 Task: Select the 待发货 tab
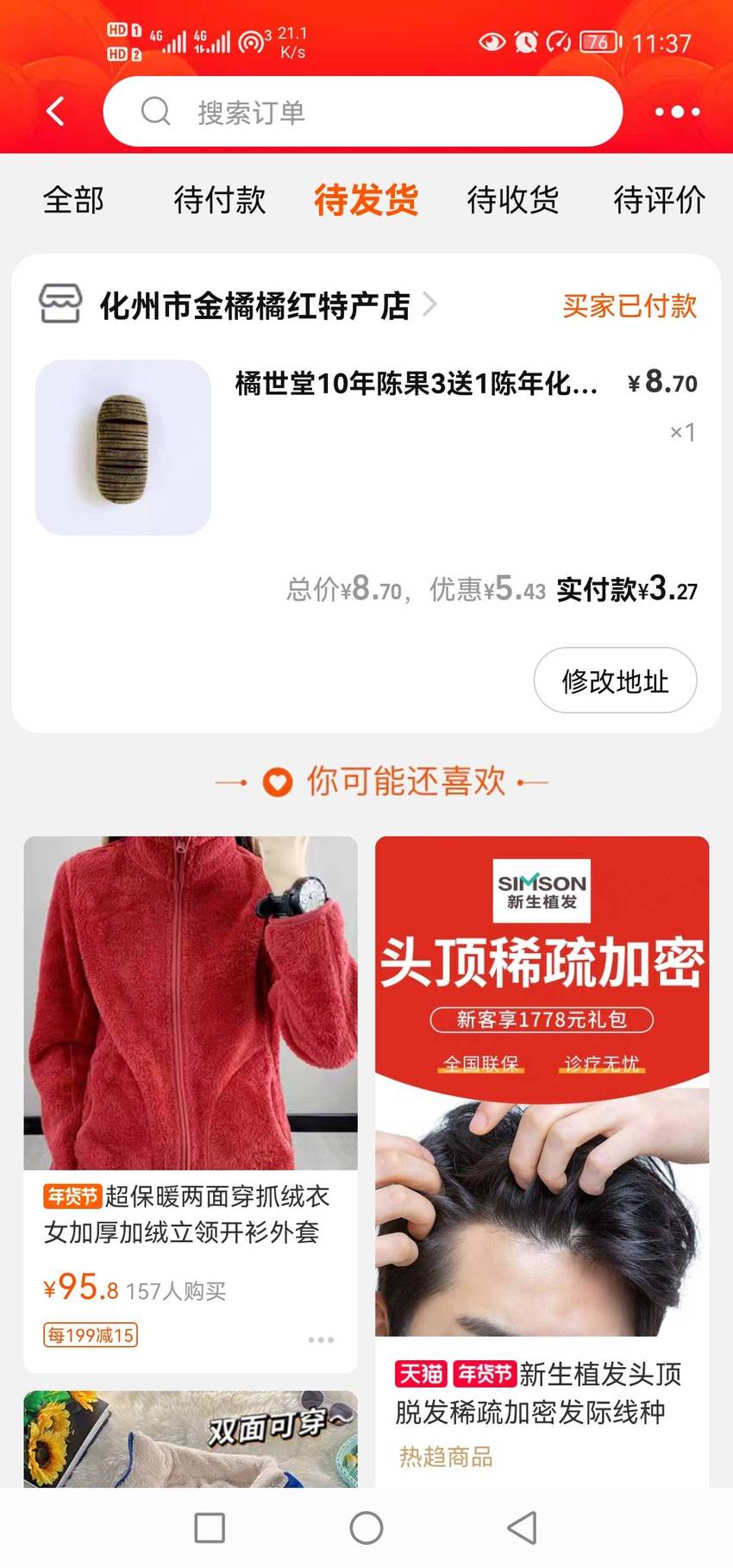(366, 200)
